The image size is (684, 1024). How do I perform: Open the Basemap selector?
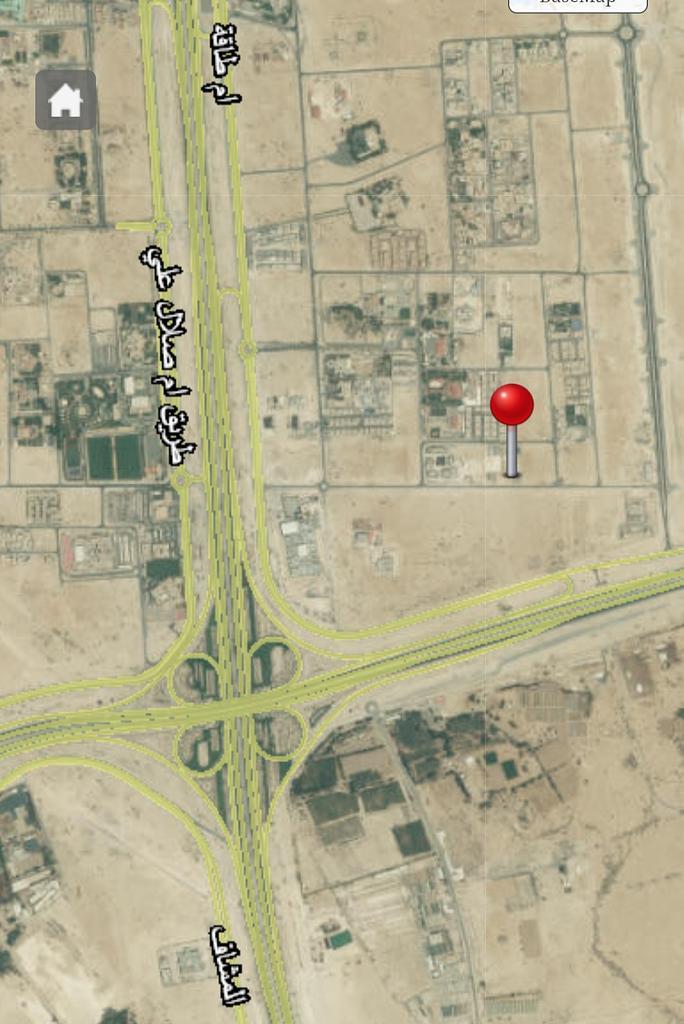click(578, 4)
